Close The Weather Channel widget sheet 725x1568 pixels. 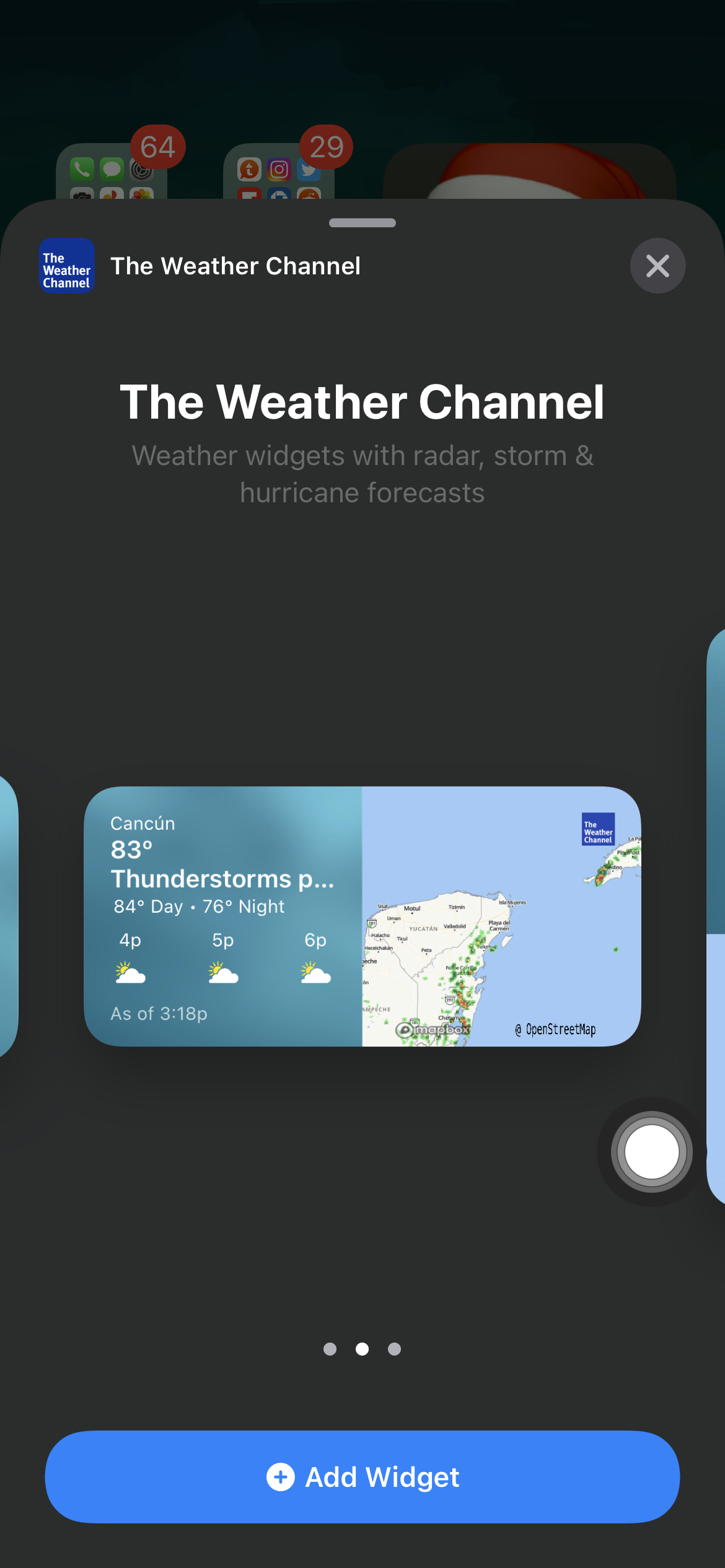click(657, 266)
